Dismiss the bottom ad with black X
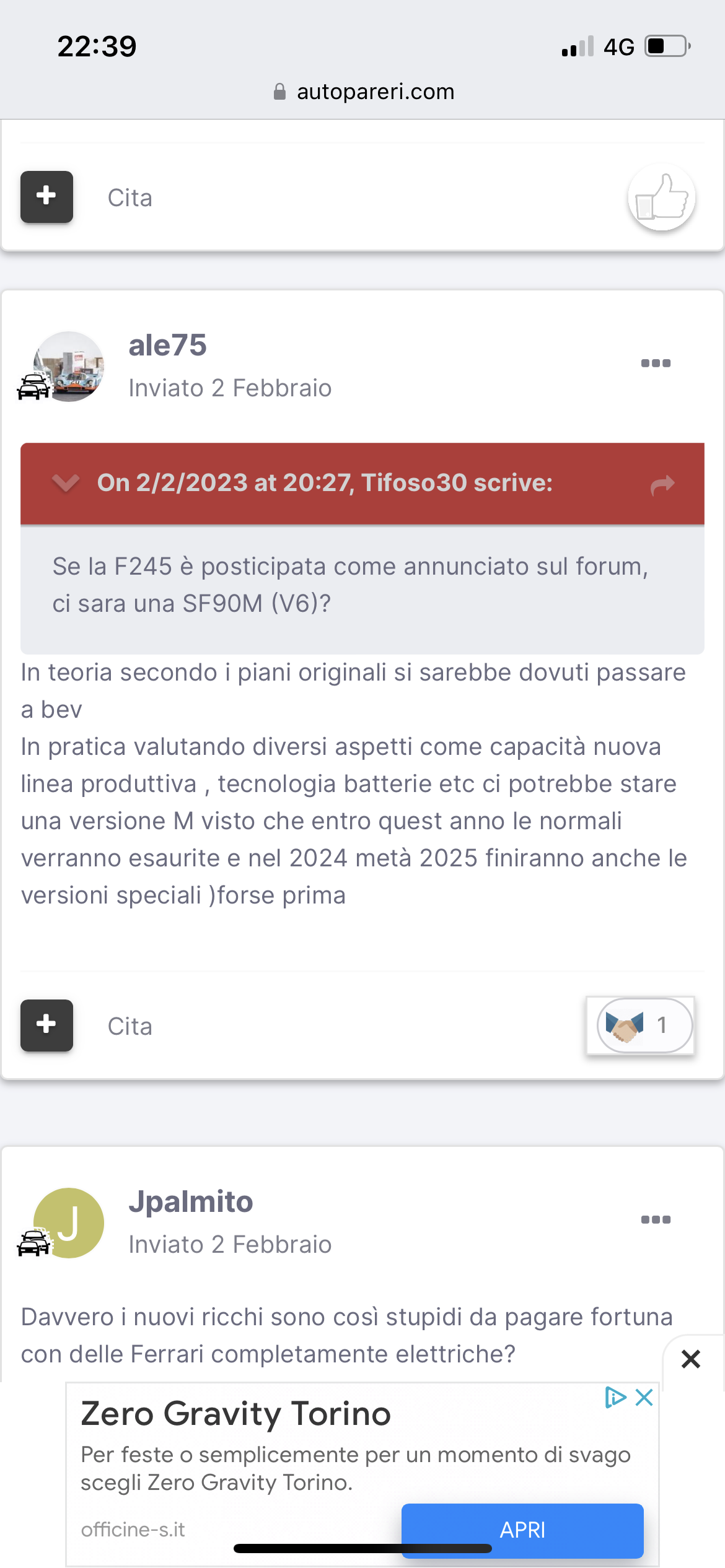The image size is (725, 1568). pyautogui.click(x=690, y=1359)
